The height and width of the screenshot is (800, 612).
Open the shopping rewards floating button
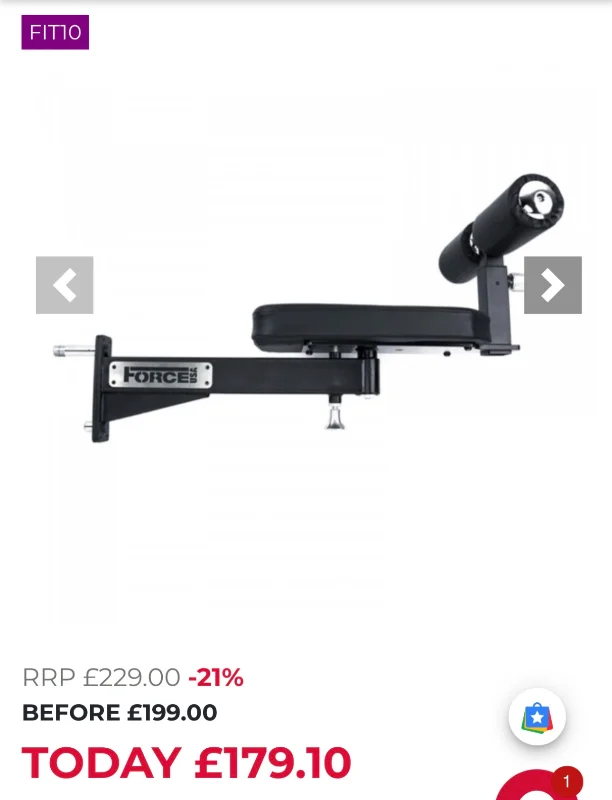(x=537, y=717)
